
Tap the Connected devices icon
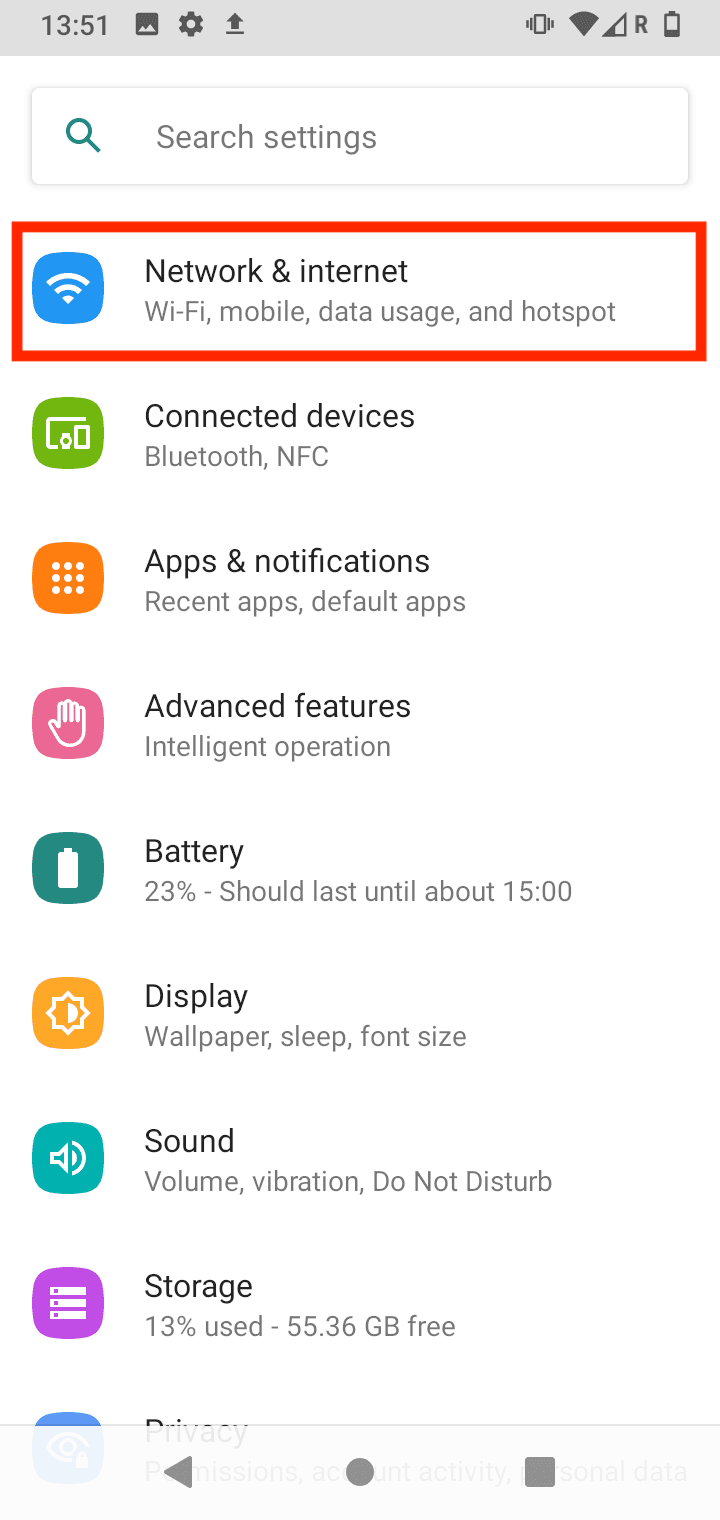click(67, 433)
